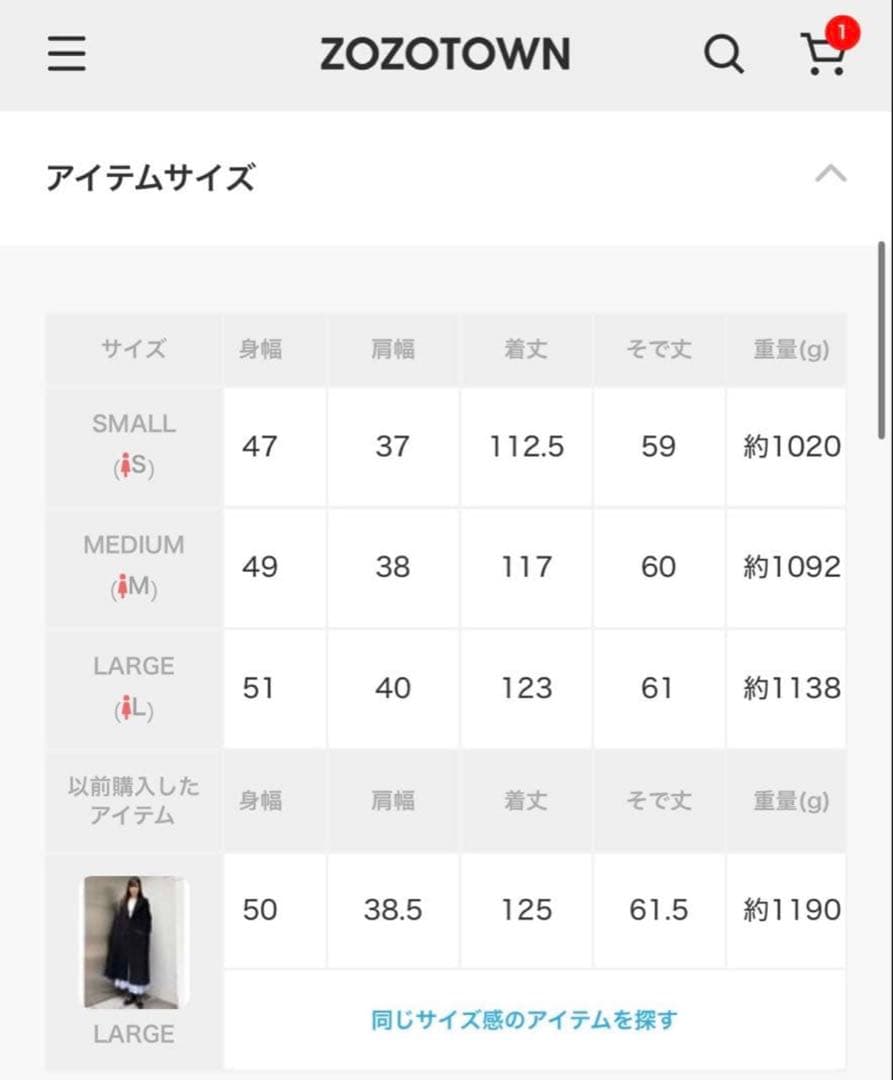The width and height of the screenshot is (893, 1080).
Task: Select the SMALL size row
Action: [133, 446]
